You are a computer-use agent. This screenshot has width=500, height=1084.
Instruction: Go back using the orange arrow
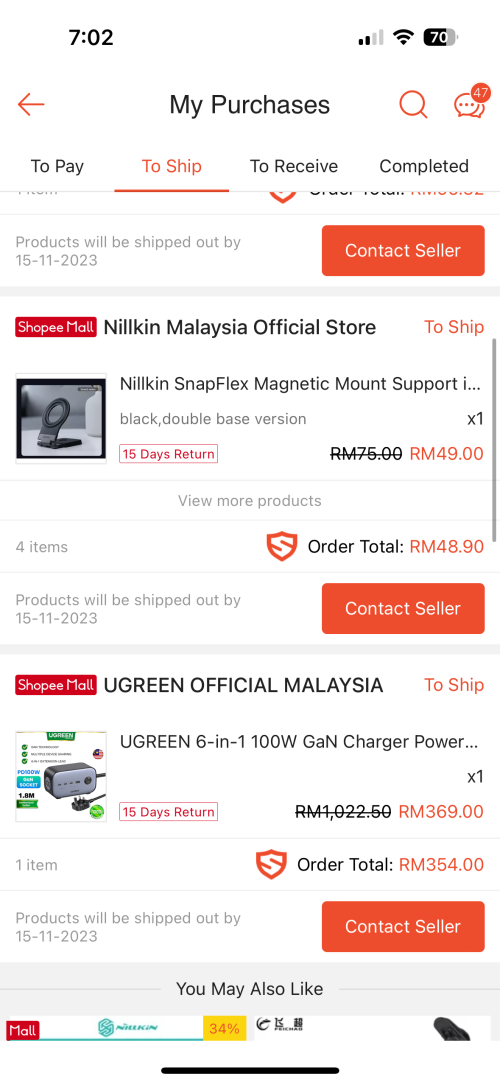tap(31, 105)
